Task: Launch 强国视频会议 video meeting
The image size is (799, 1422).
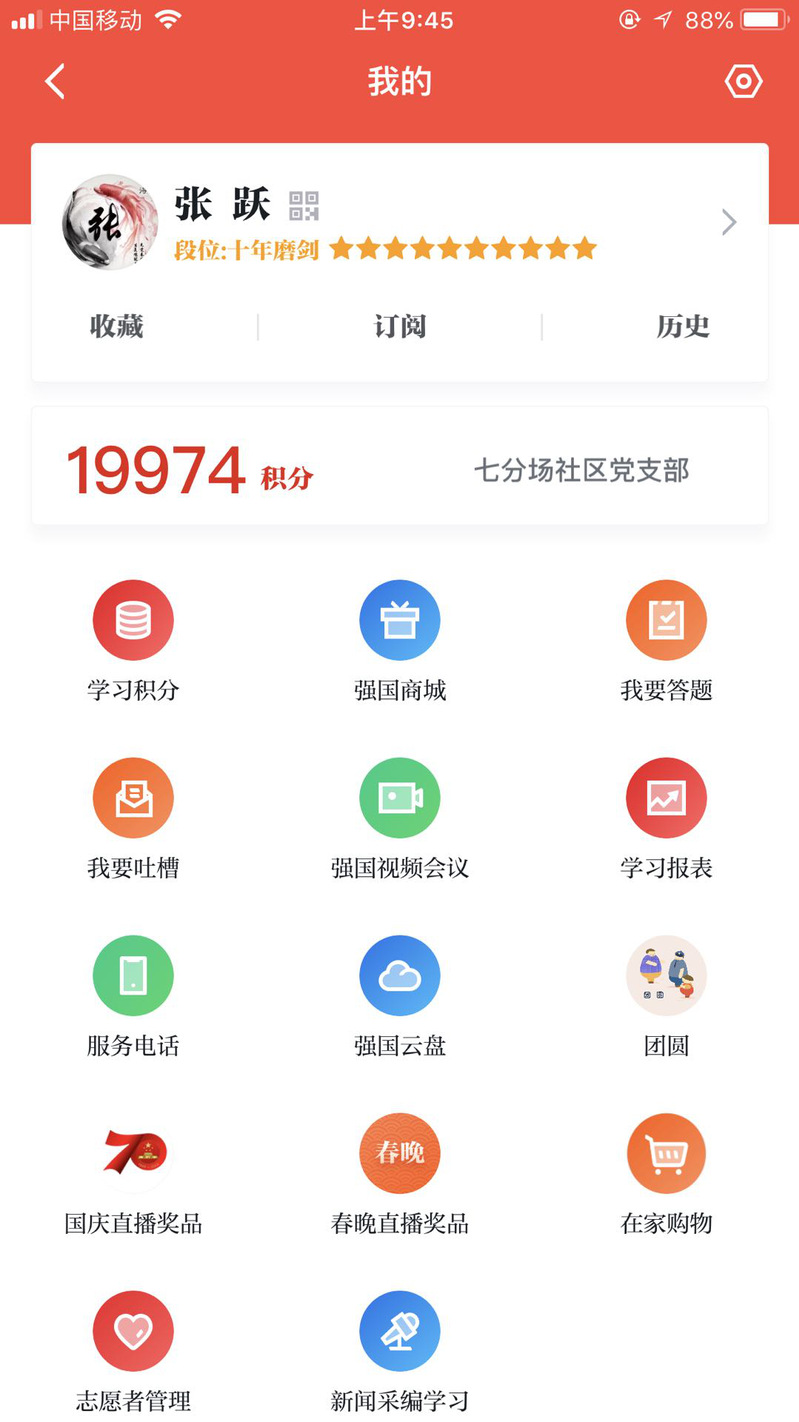Action: coord(400,799)
